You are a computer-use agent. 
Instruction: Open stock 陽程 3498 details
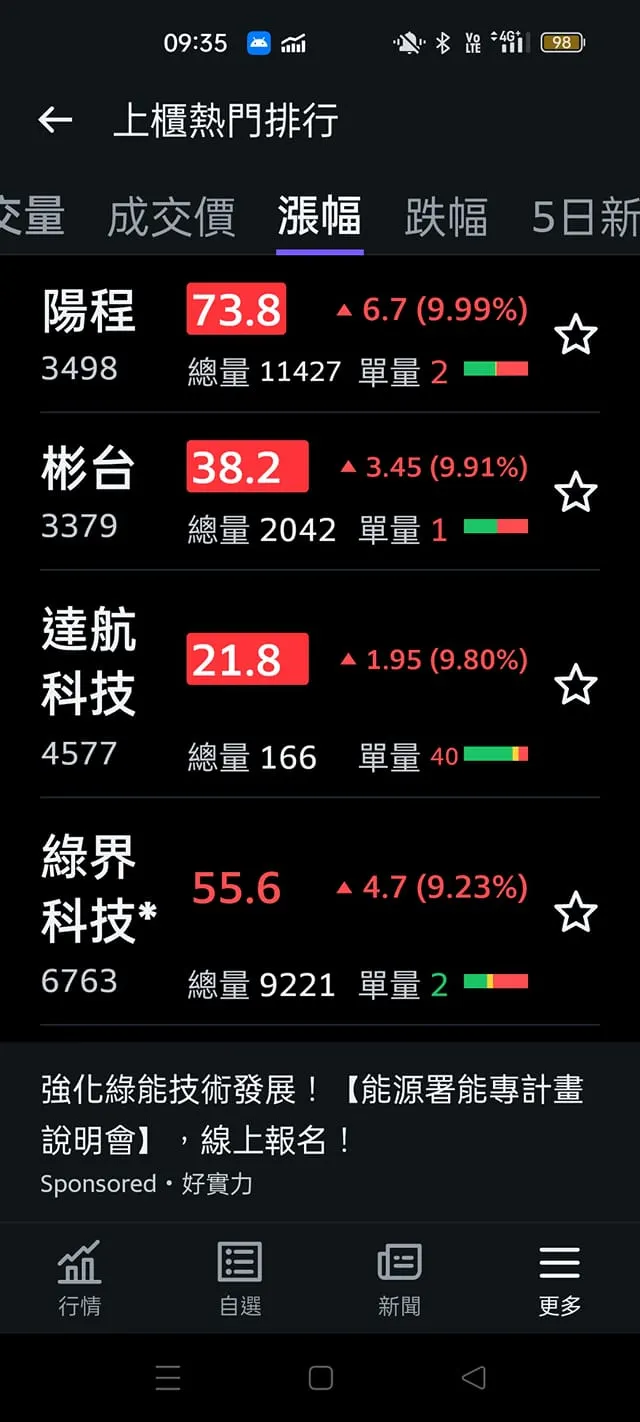click(89, 334)
